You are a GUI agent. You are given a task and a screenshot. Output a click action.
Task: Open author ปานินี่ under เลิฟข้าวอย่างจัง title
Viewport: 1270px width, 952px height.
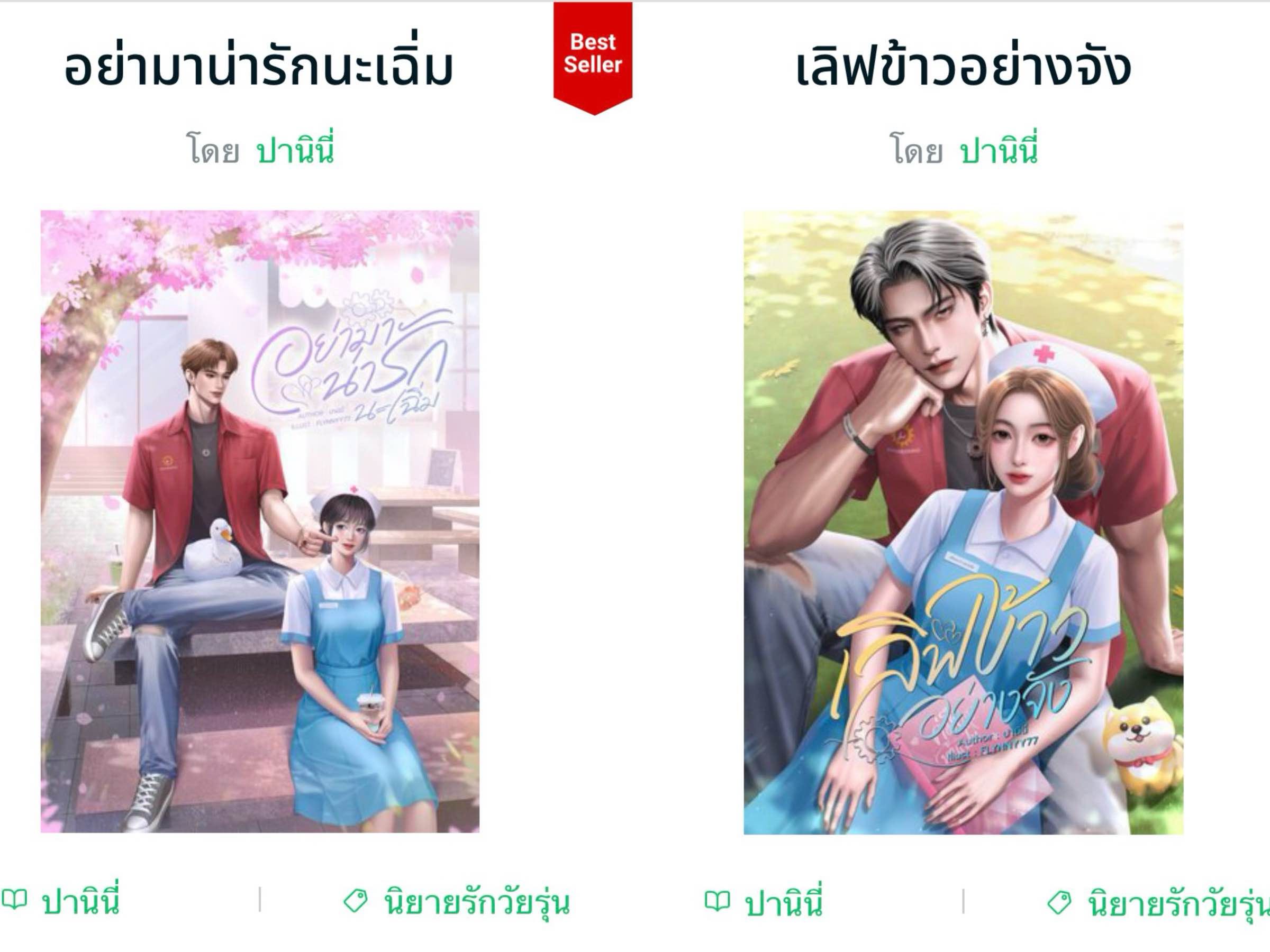pos(999,150)
